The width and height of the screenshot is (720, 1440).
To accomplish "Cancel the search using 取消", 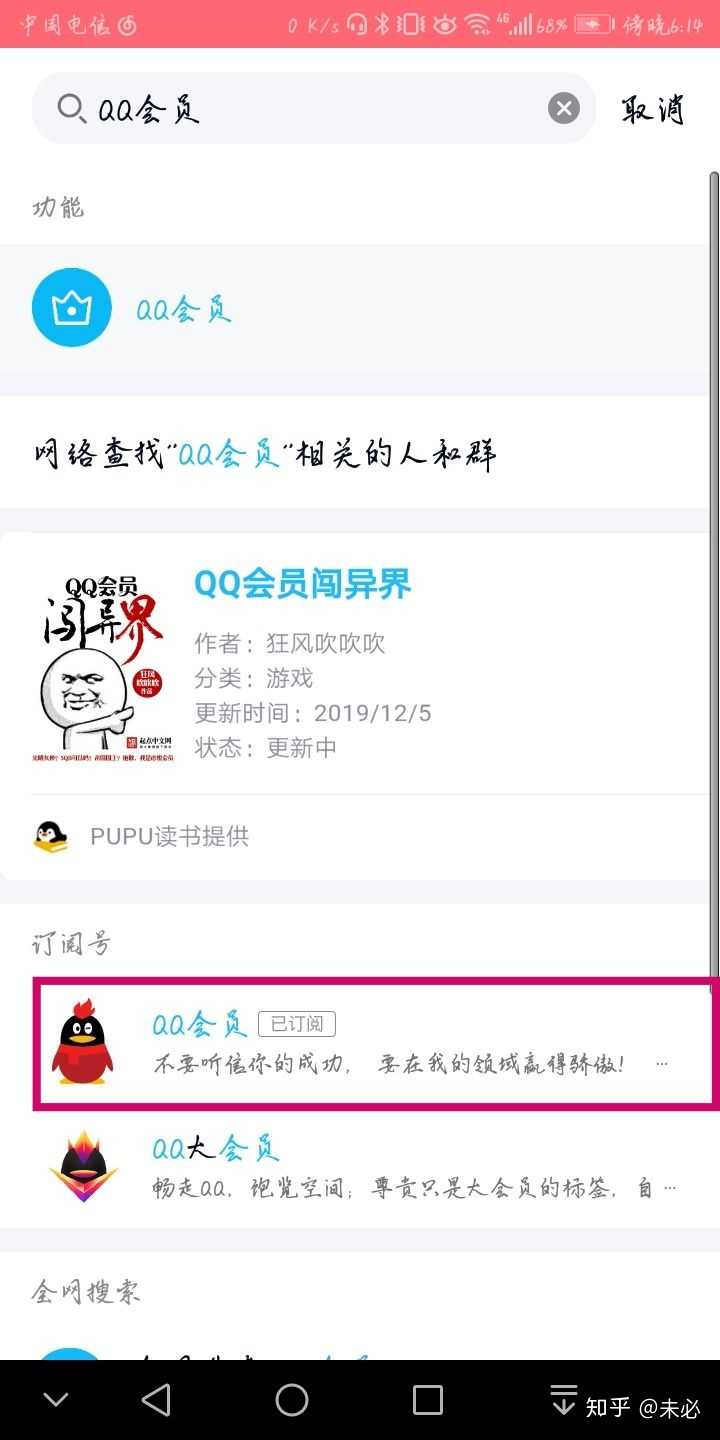I will click(x=652, y=109).
